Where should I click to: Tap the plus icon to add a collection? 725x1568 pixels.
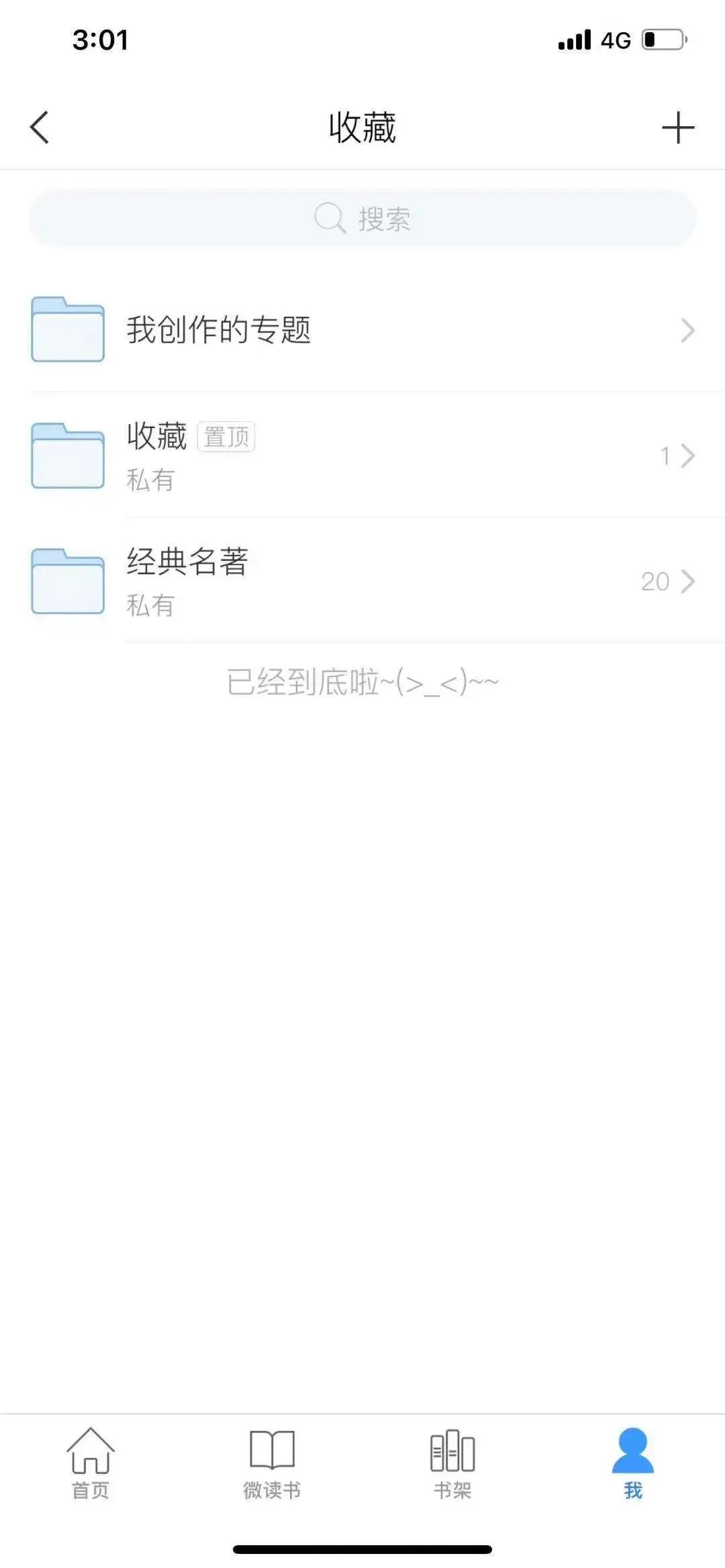[677, 127]
